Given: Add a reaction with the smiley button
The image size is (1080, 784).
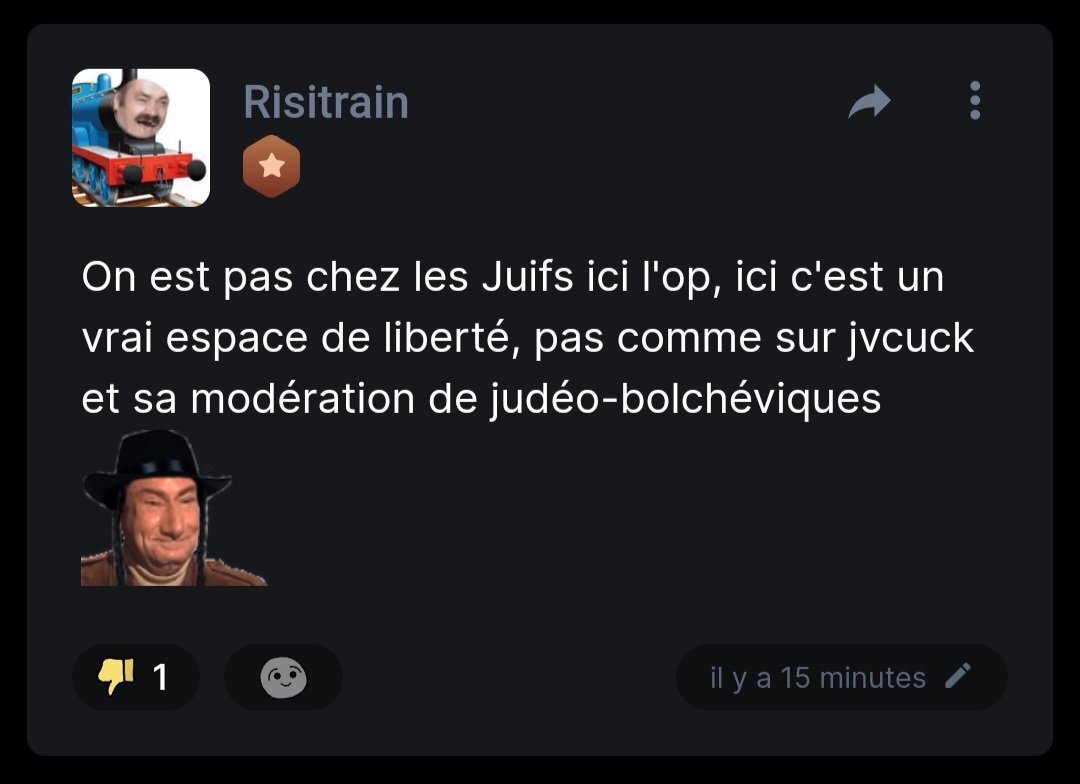Looking at the screenshot, I should pyautogui.click(x=283, y=678).
